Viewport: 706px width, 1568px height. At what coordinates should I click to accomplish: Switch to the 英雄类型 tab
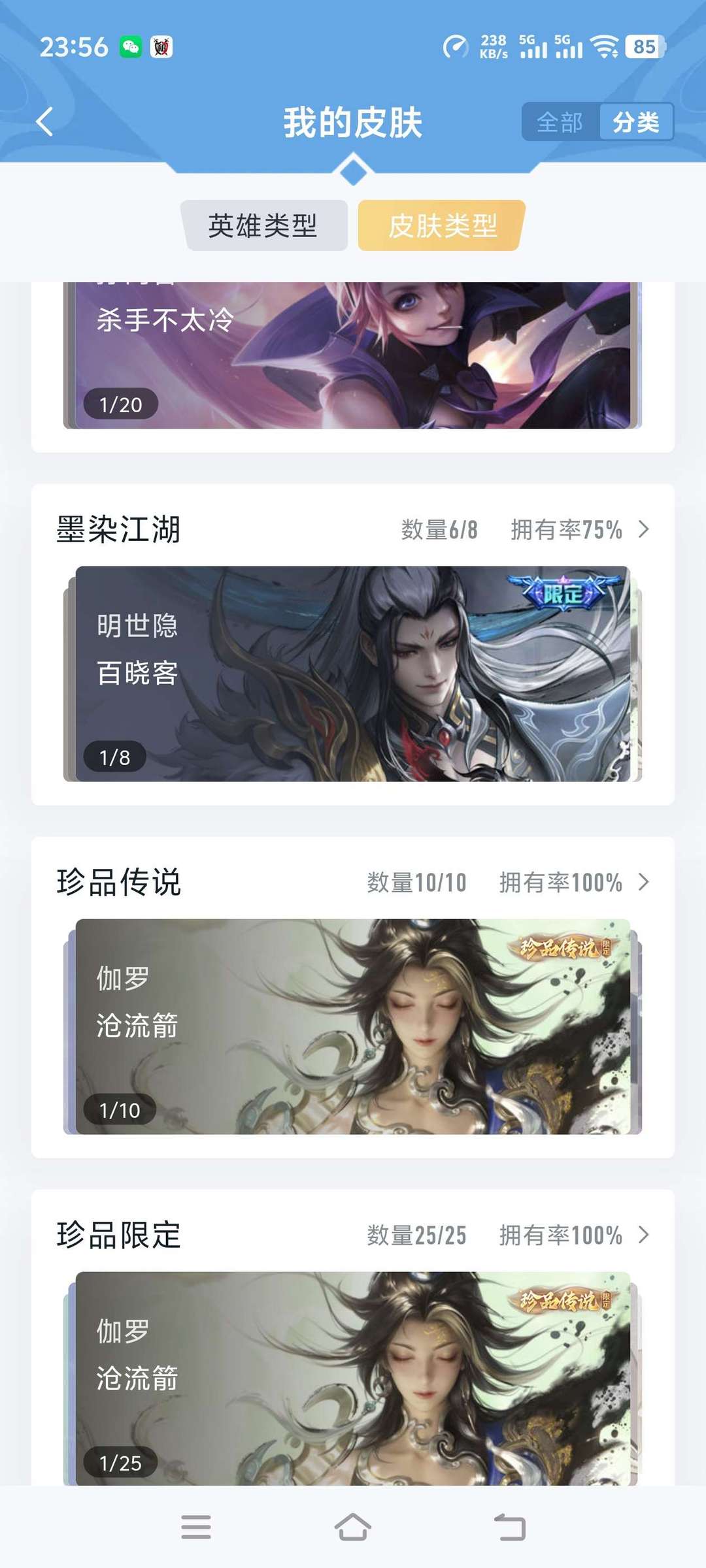(265, 226)
